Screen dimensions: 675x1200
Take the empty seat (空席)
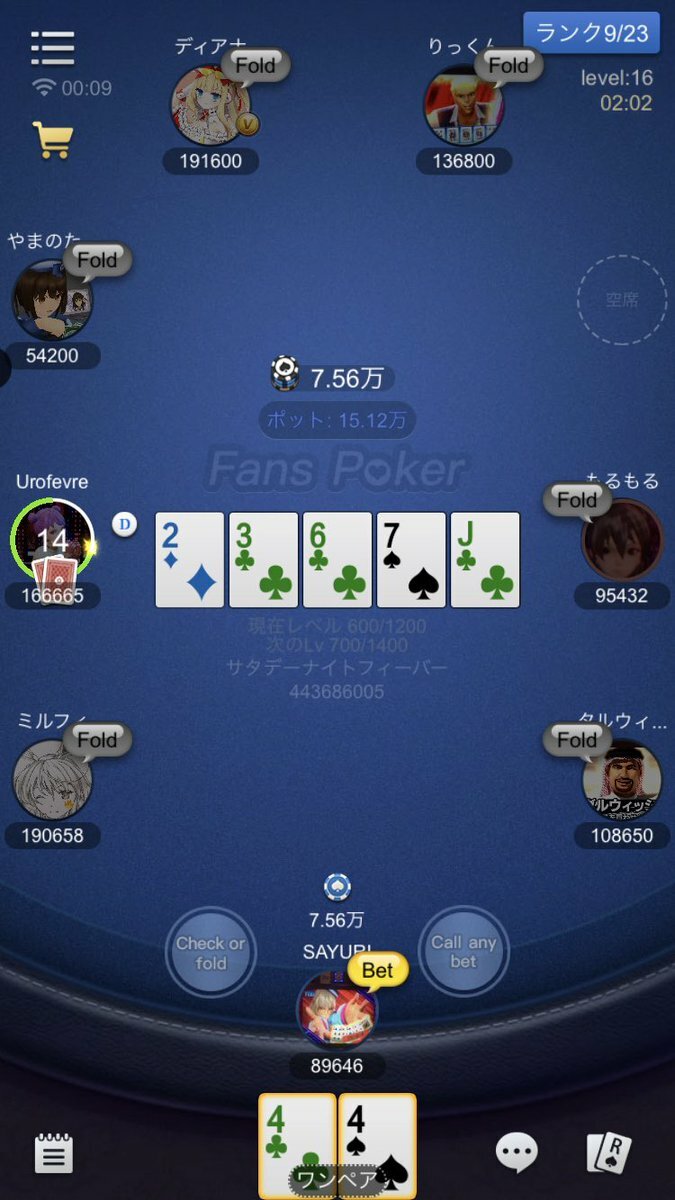pos(621,300)
